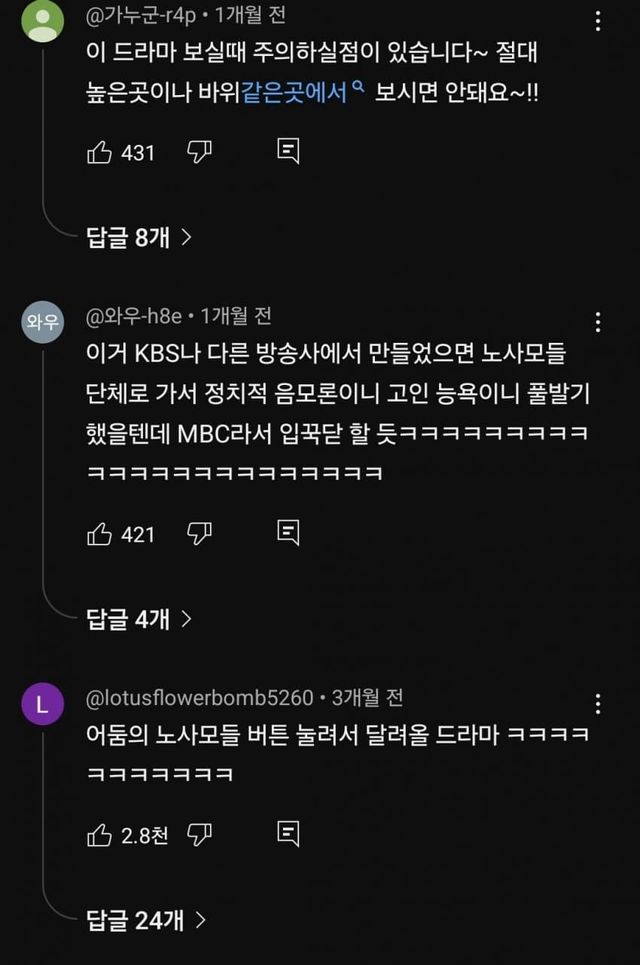
Task: Like the comment by @가누군-r4p
Action: pos(100,152)
